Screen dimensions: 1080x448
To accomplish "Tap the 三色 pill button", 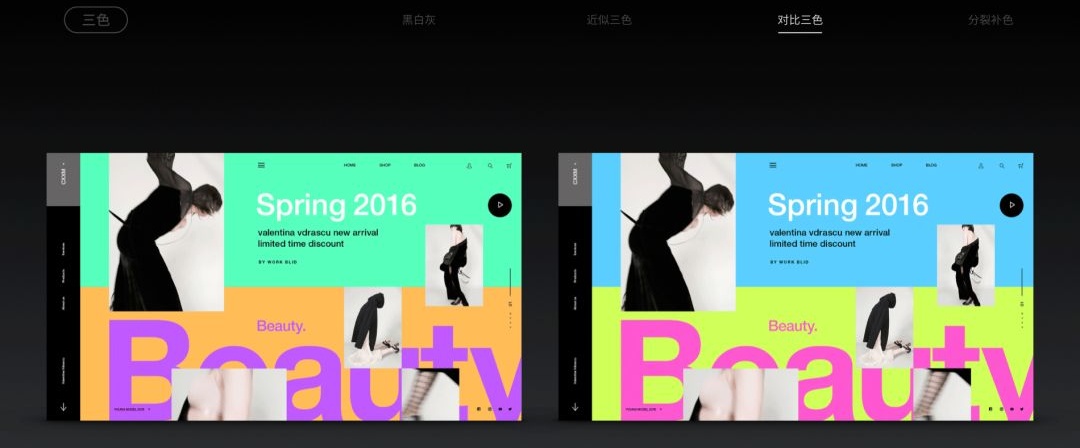I will pyautogui.click(x=96, y=19).
